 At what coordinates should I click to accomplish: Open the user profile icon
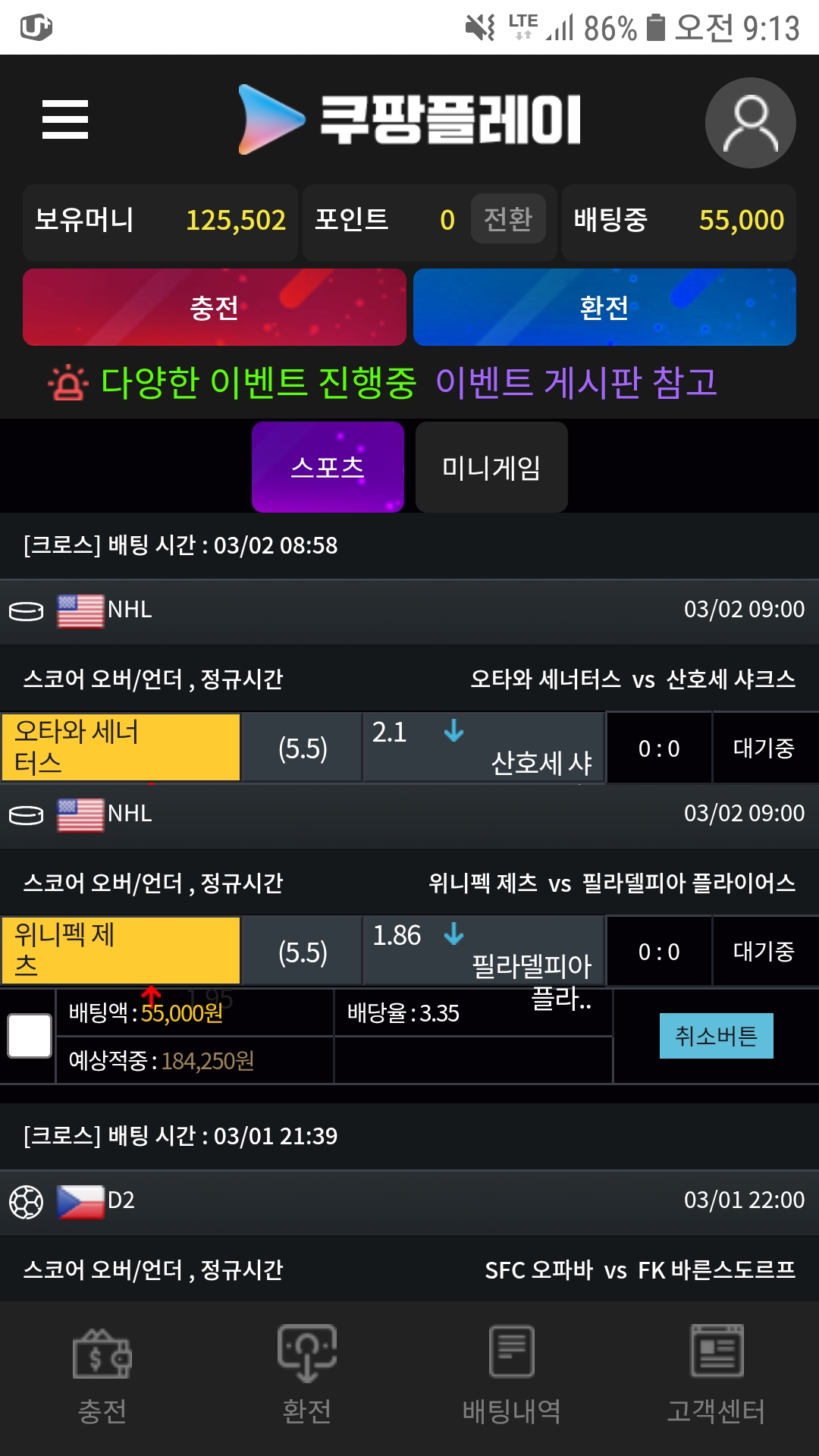click(750, 123)
